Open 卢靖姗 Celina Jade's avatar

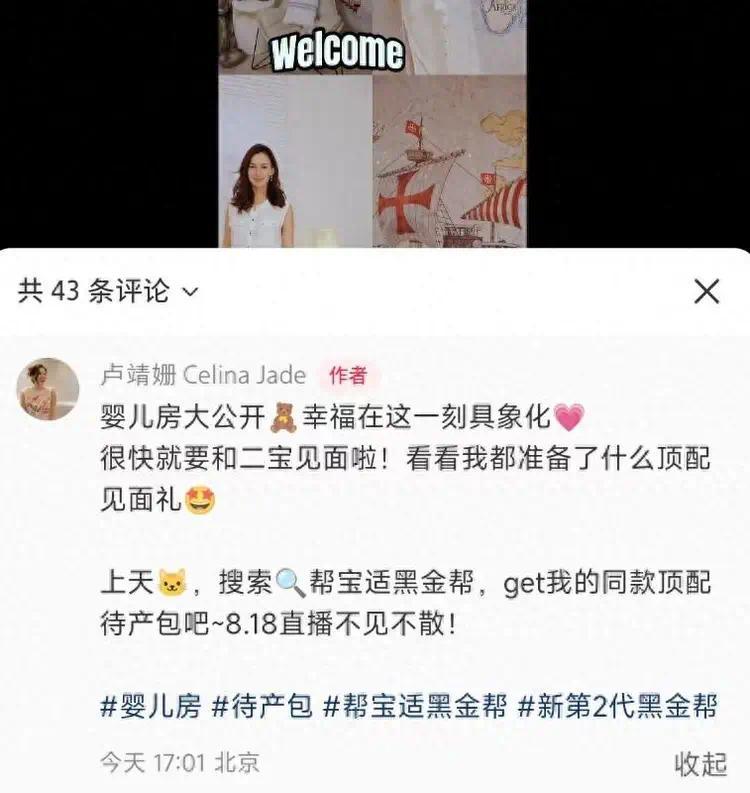coord(48,389)
